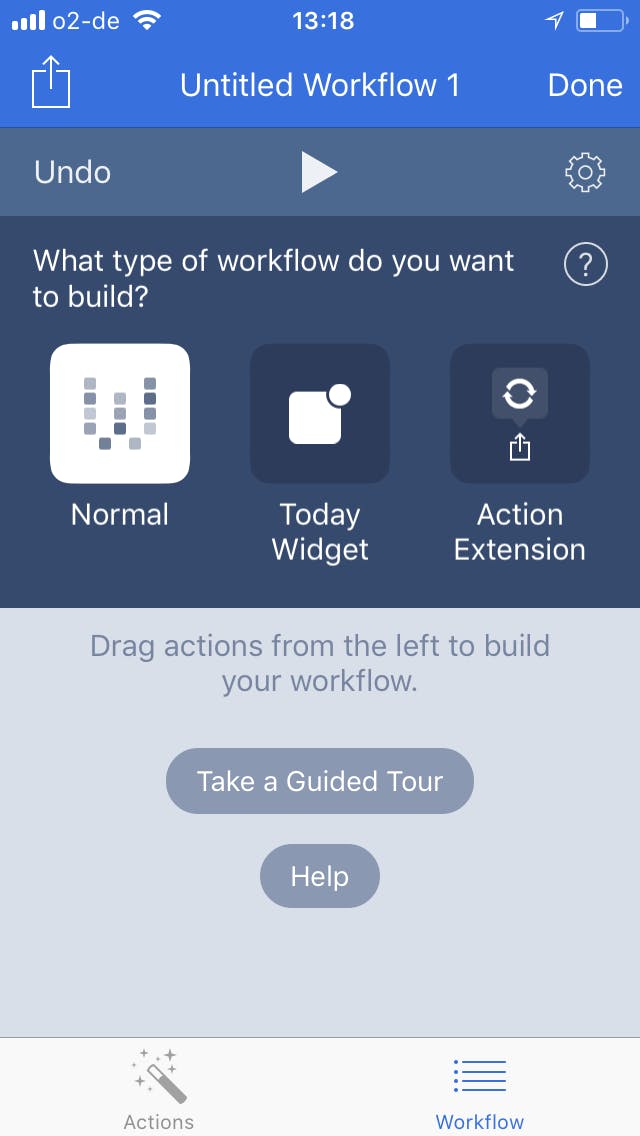Switch to the Actions tab
Image resolution: width=640 pixels, height=1136 pixels.
pos(159,1088)
